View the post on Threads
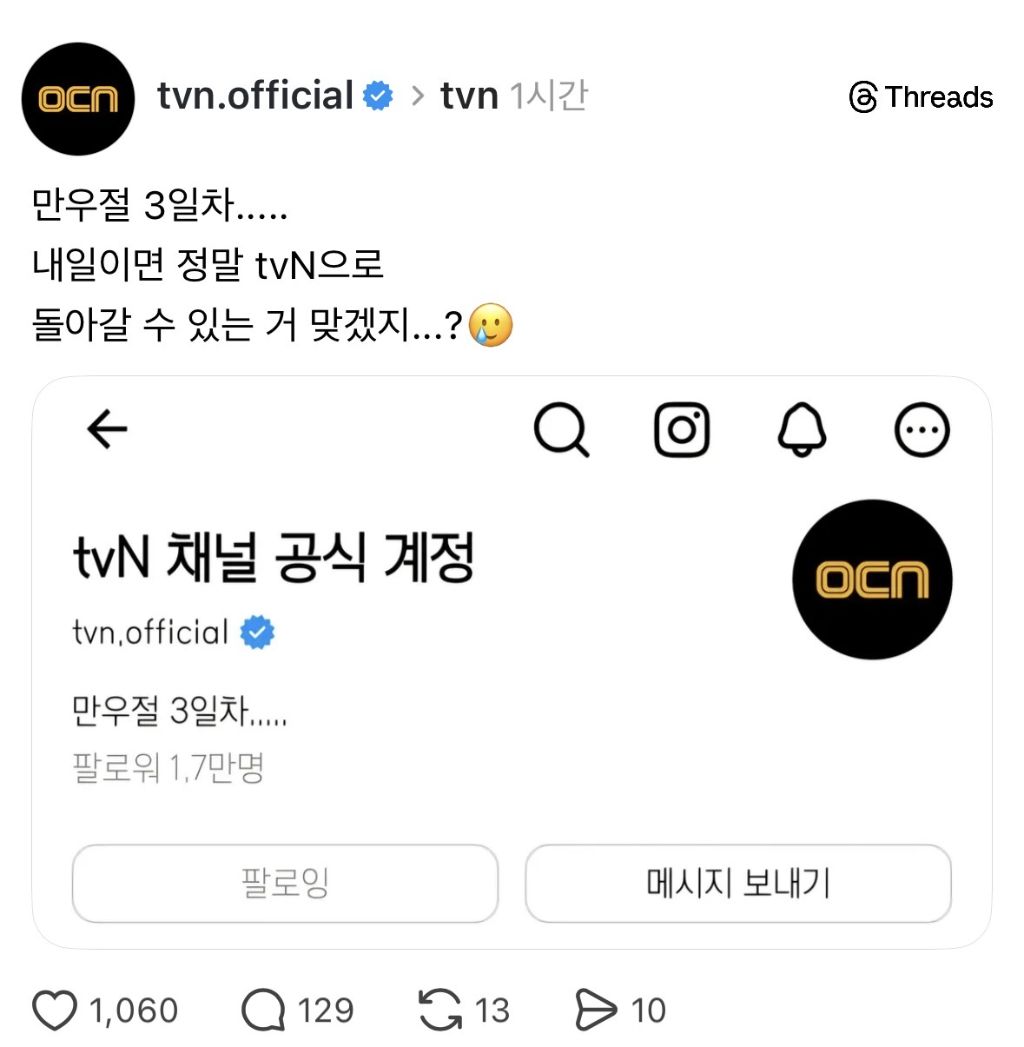 pyautogui.click(x=920, y=98)
